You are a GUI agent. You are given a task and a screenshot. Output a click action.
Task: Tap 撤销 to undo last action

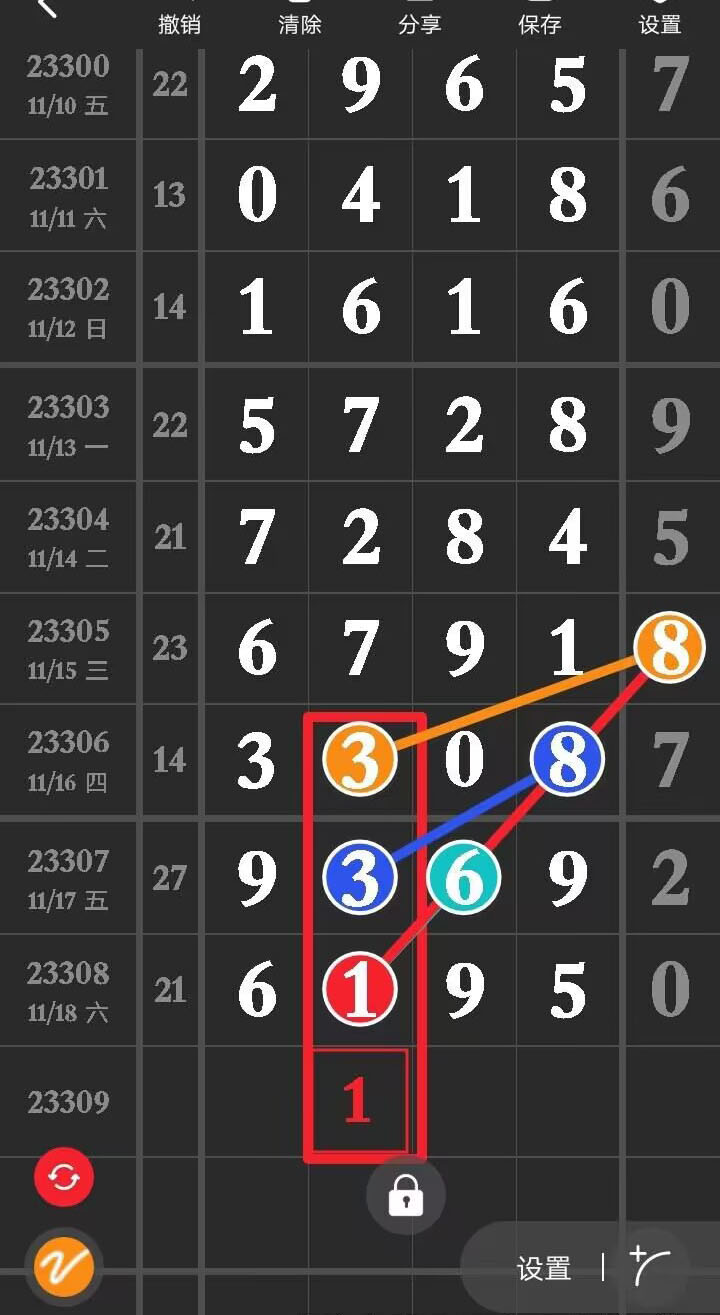[180, 24]
